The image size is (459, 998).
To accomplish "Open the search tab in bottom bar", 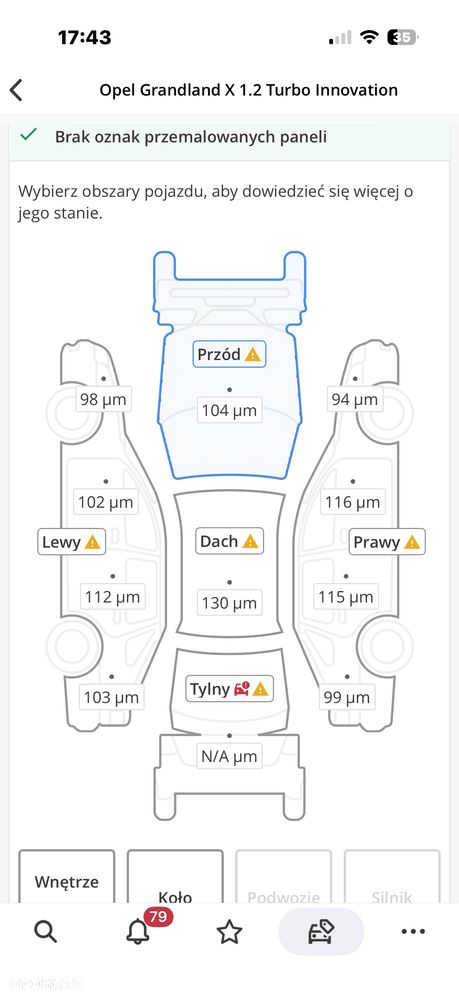I will 46,932.
